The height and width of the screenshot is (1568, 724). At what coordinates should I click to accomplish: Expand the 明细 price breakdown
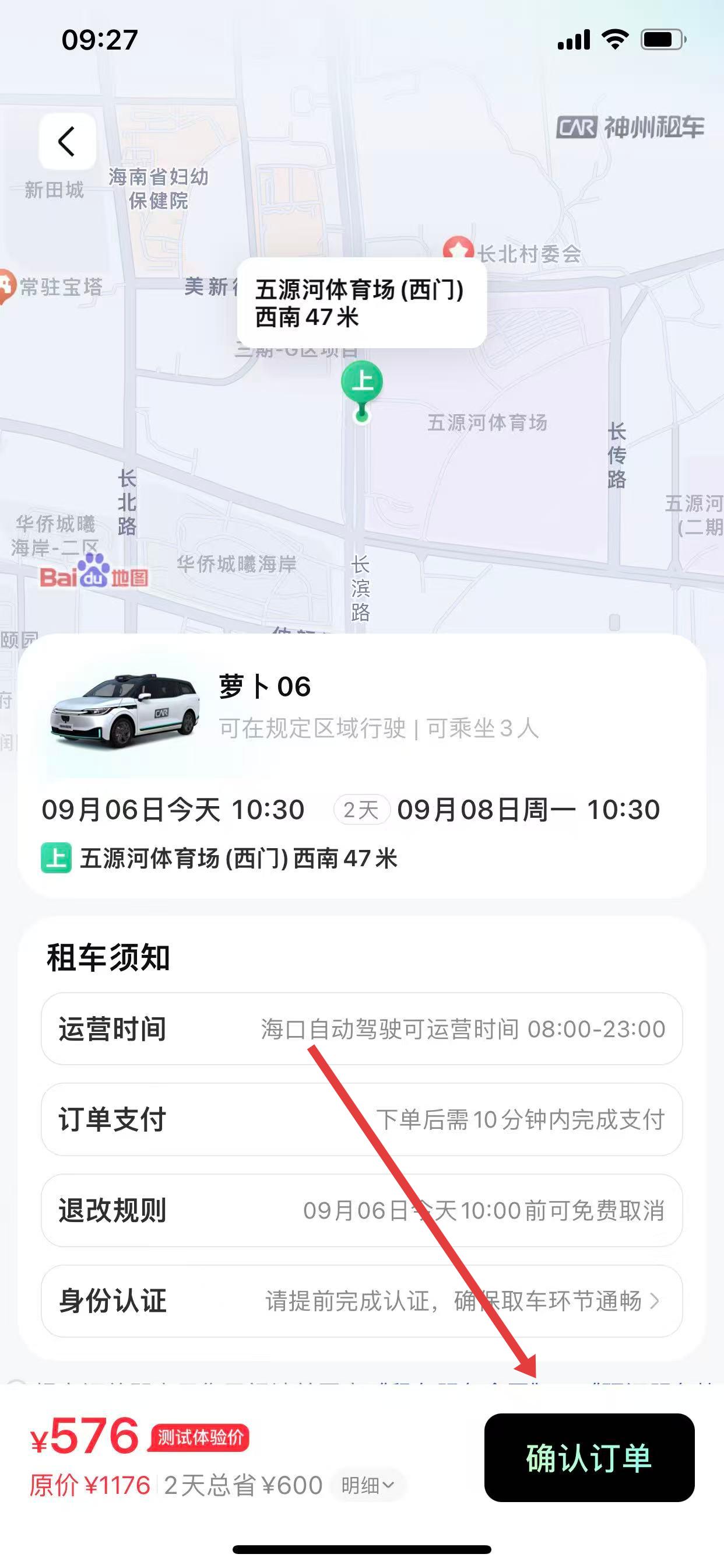(x=367, y=1486)
